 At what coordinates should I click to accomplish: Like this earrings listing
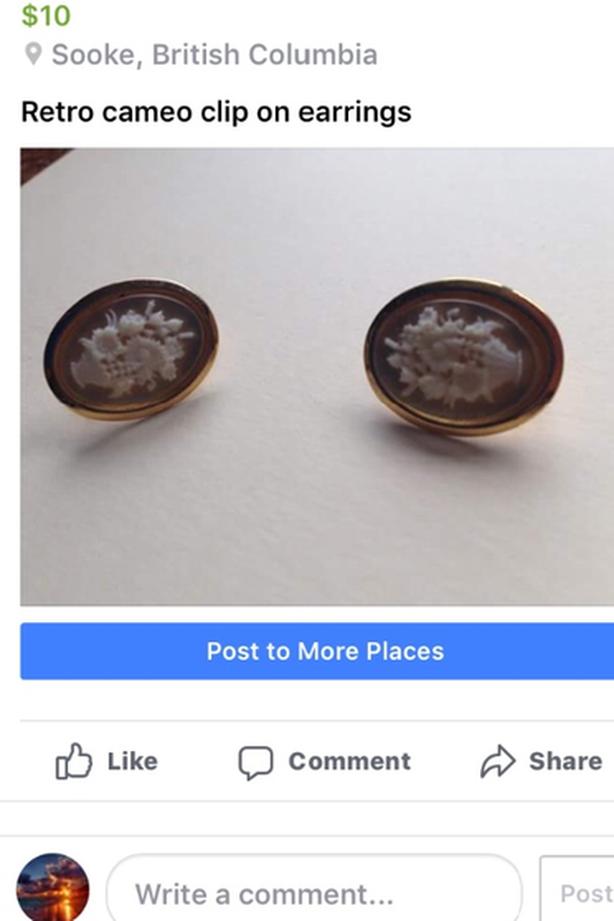coord(107,762)
